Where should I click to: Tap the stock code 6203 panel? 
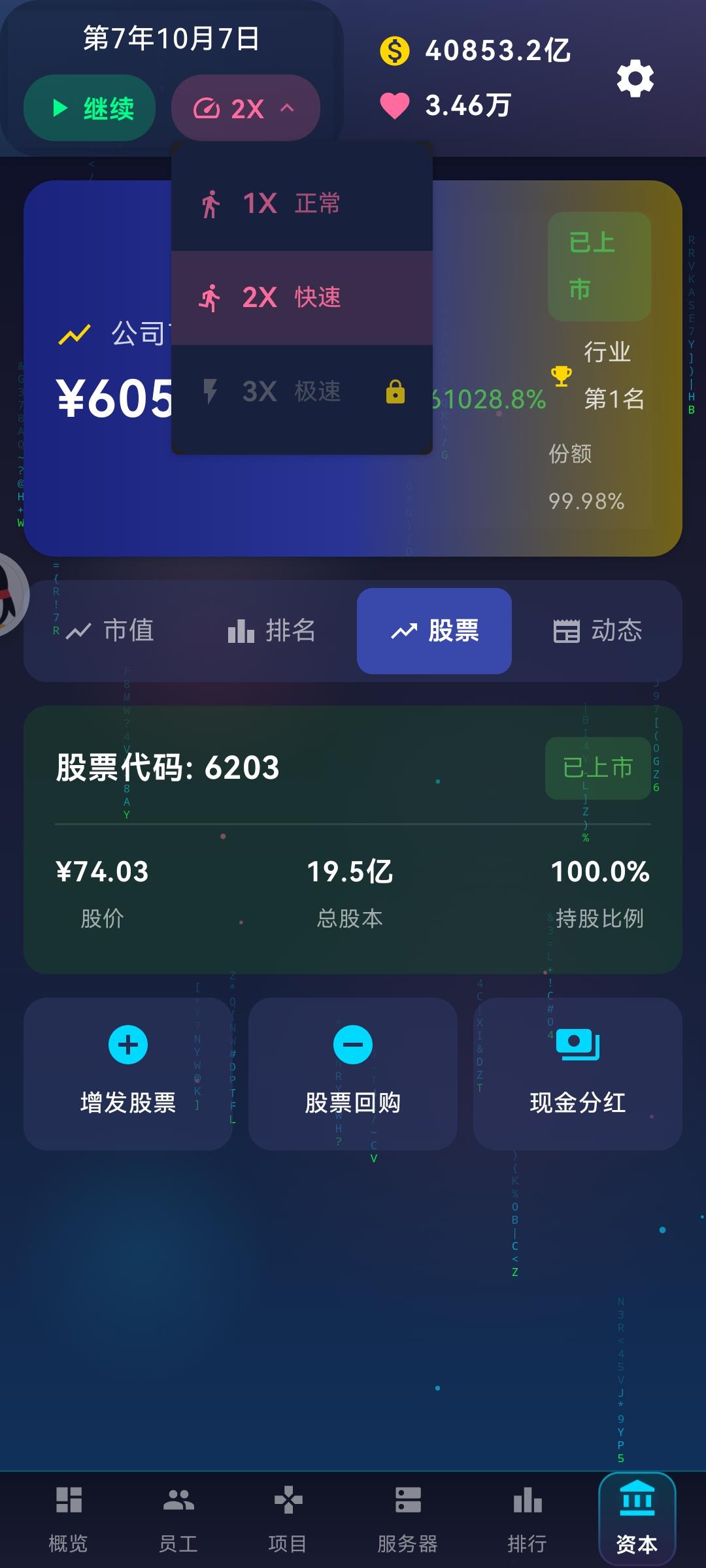(166, 770)
